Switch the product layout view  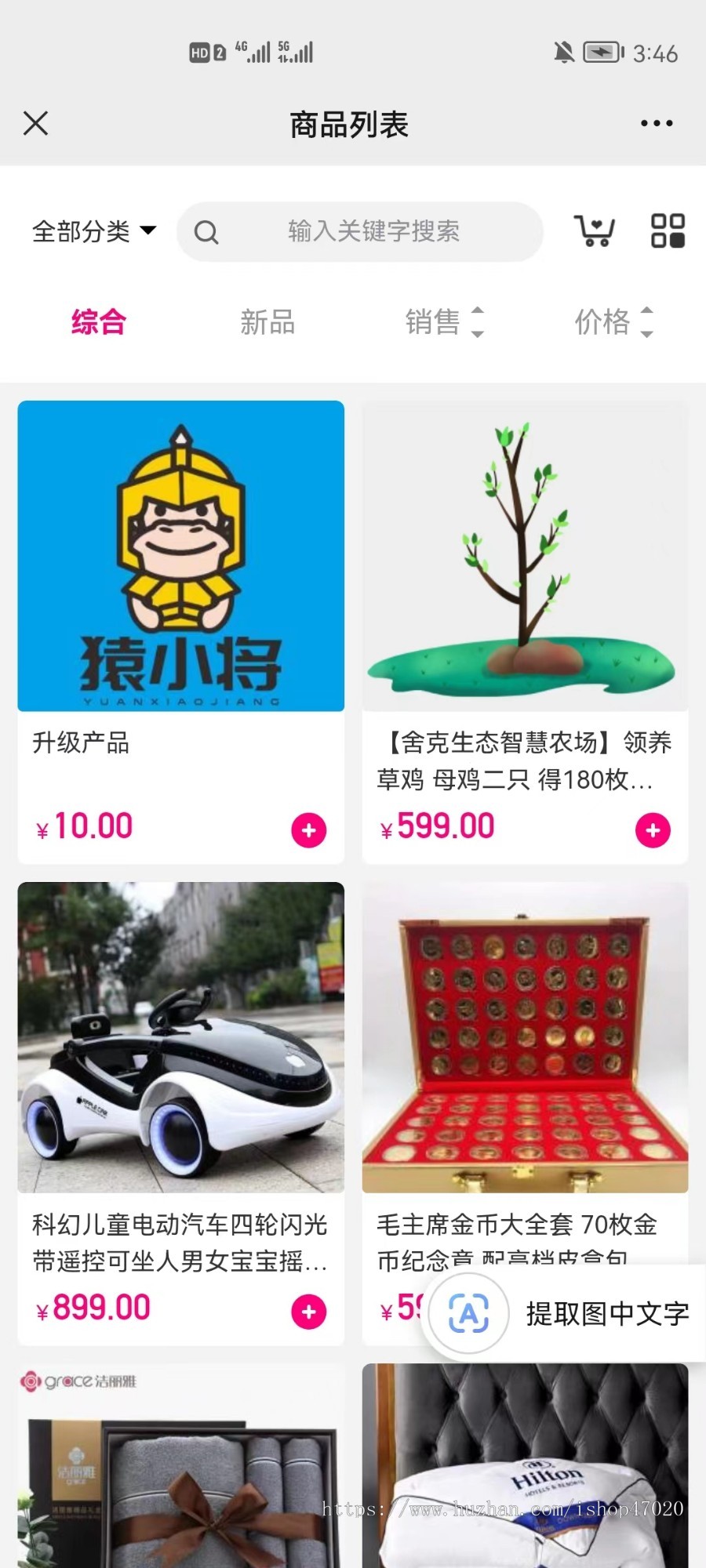click(668, 231)
